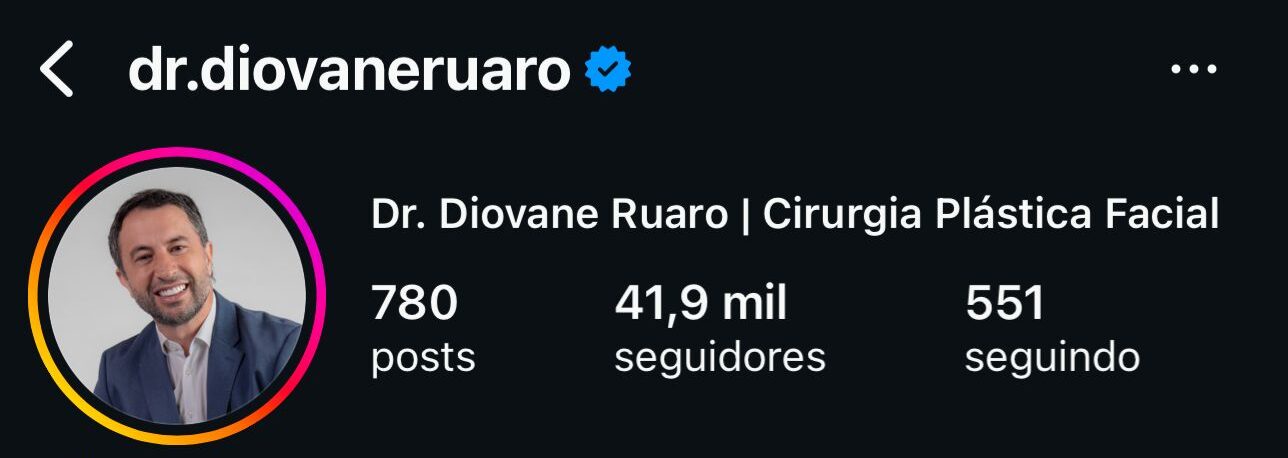Screen dimensions: 1288x458
Task: View the profile picture story
Action: click(x=178, y=296)
